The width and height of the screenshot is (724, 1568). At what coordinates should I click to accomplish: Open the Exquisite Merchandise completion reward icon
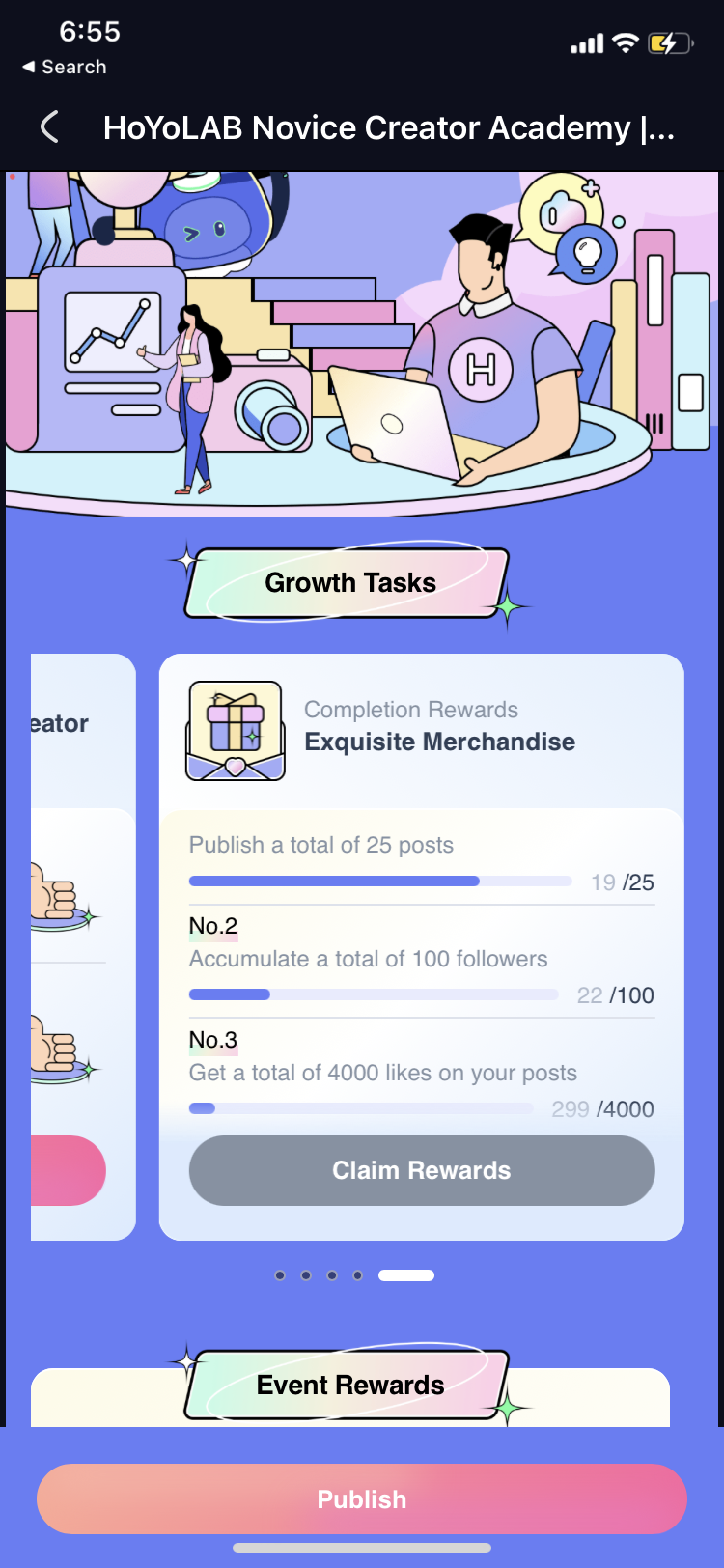pos(236,731)
